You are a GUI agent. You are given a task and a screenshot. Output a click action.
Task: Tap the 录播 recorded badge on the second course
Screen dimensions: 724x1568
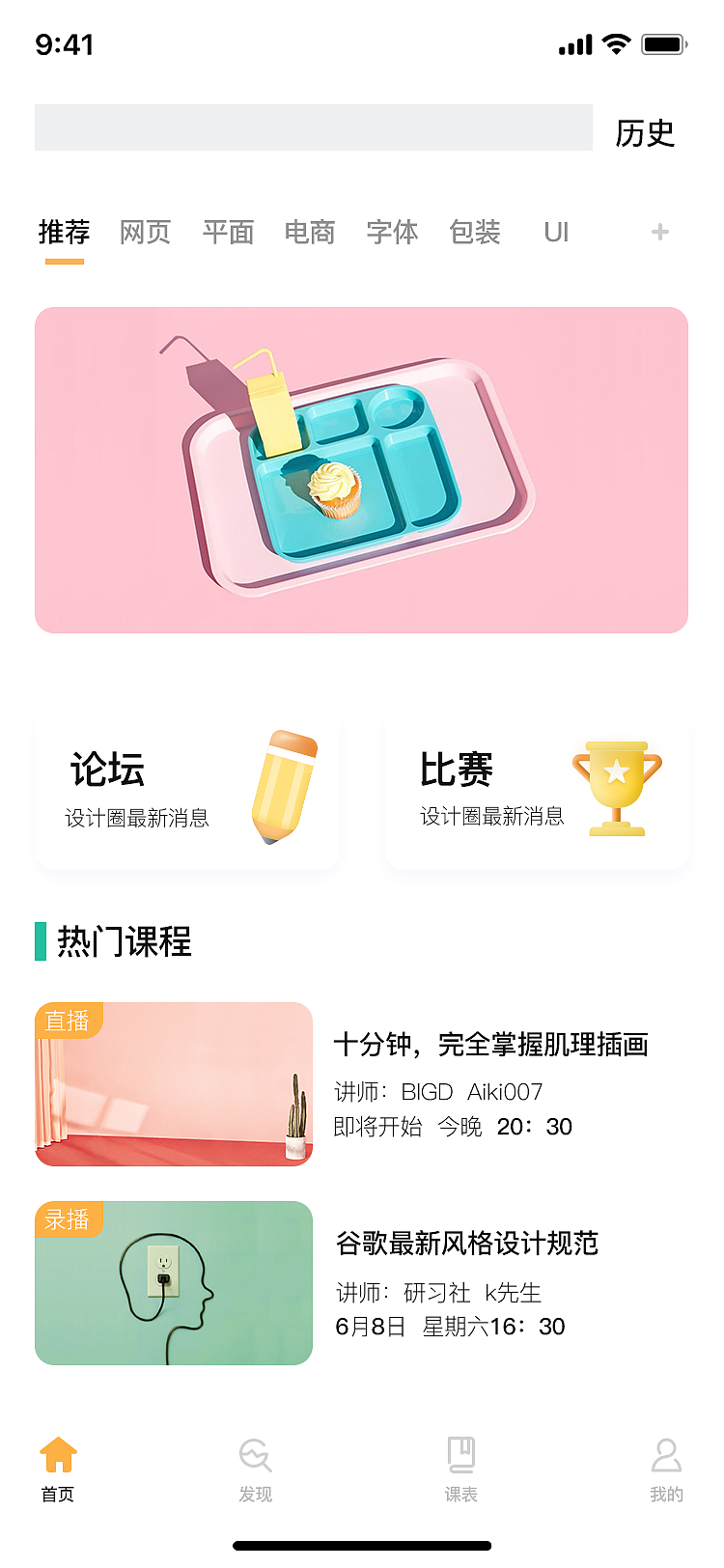point(68,1220)
